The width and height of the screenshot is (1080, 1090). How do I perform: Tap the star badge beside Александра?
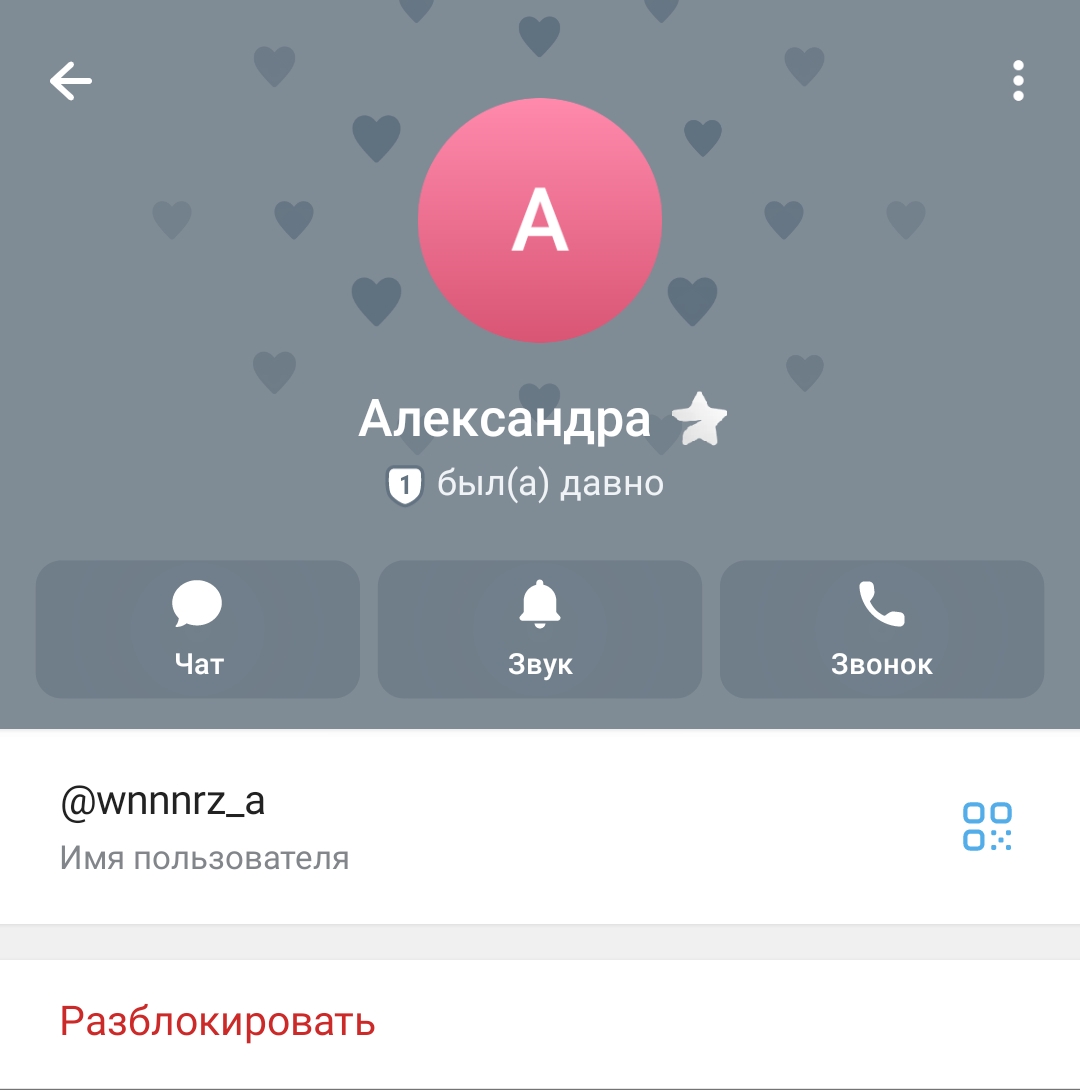699,420
